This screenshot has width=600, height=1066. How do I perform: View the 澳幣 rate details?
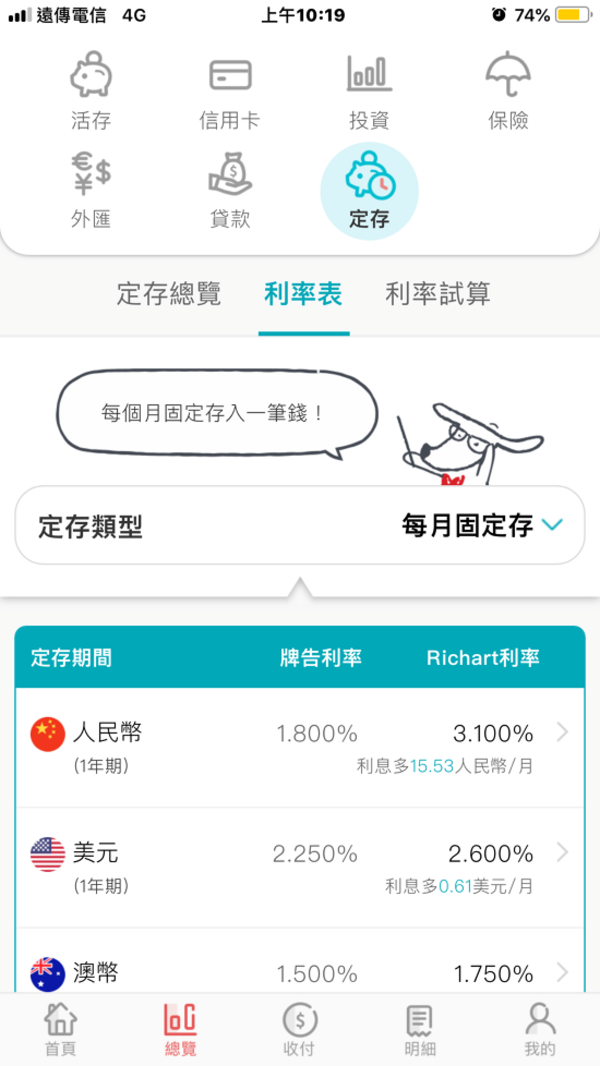[x=300, y=970]
